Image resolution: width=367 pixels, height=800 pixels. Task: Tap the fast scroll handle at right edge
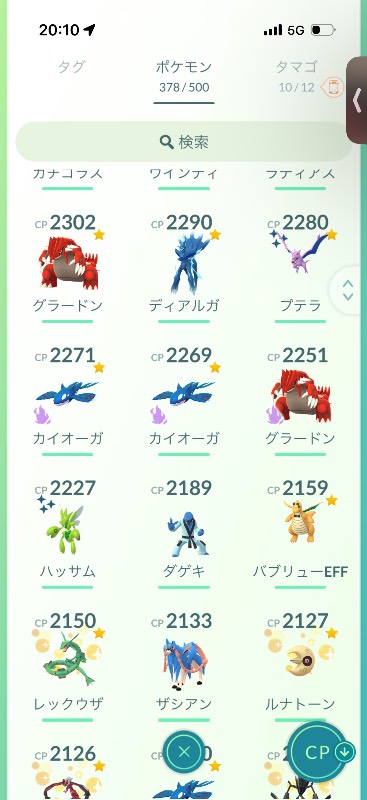click(349, 290)
